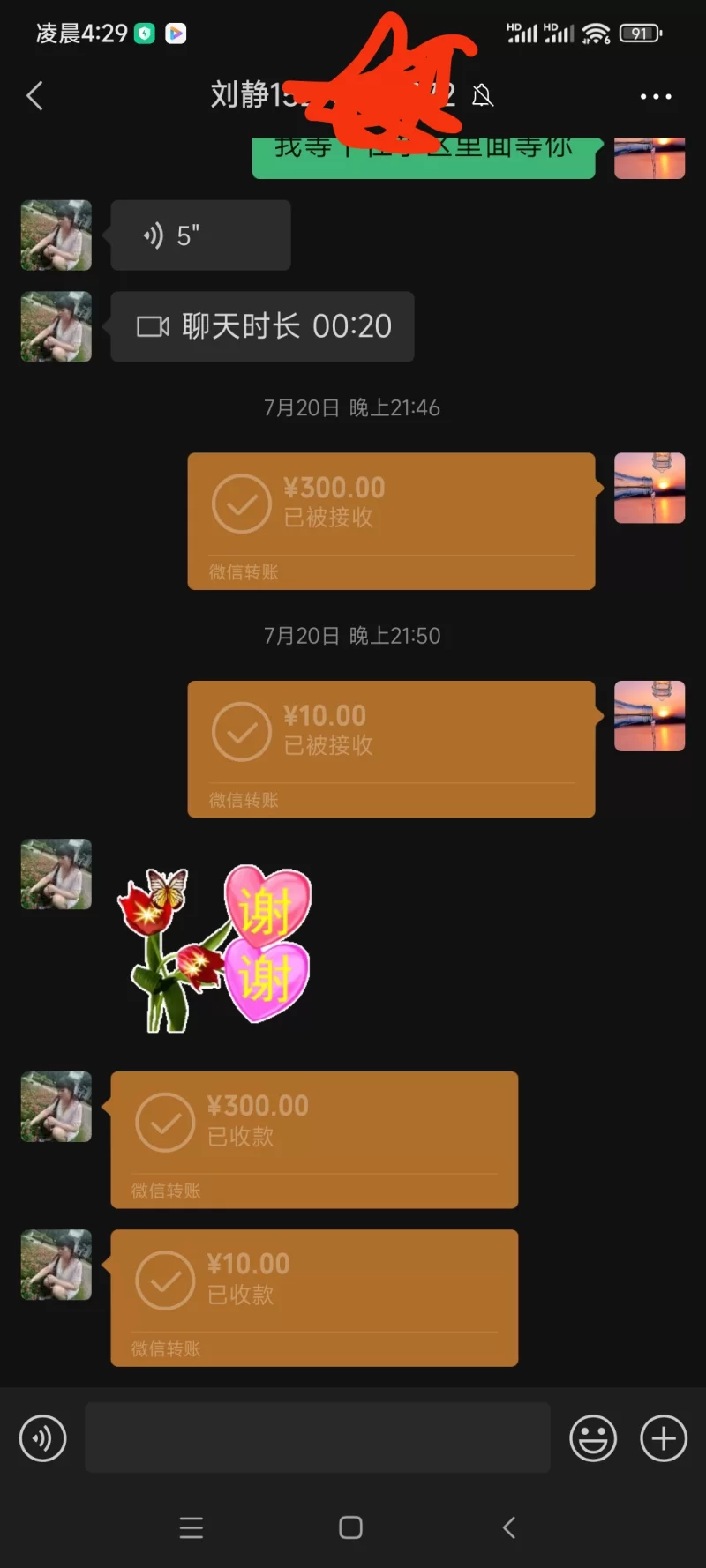The width and height of the screenshot is (706, 1568).
Task: Open the sent ¥10.00 transfer marked 已被接收
Action: tap(391, 749)
